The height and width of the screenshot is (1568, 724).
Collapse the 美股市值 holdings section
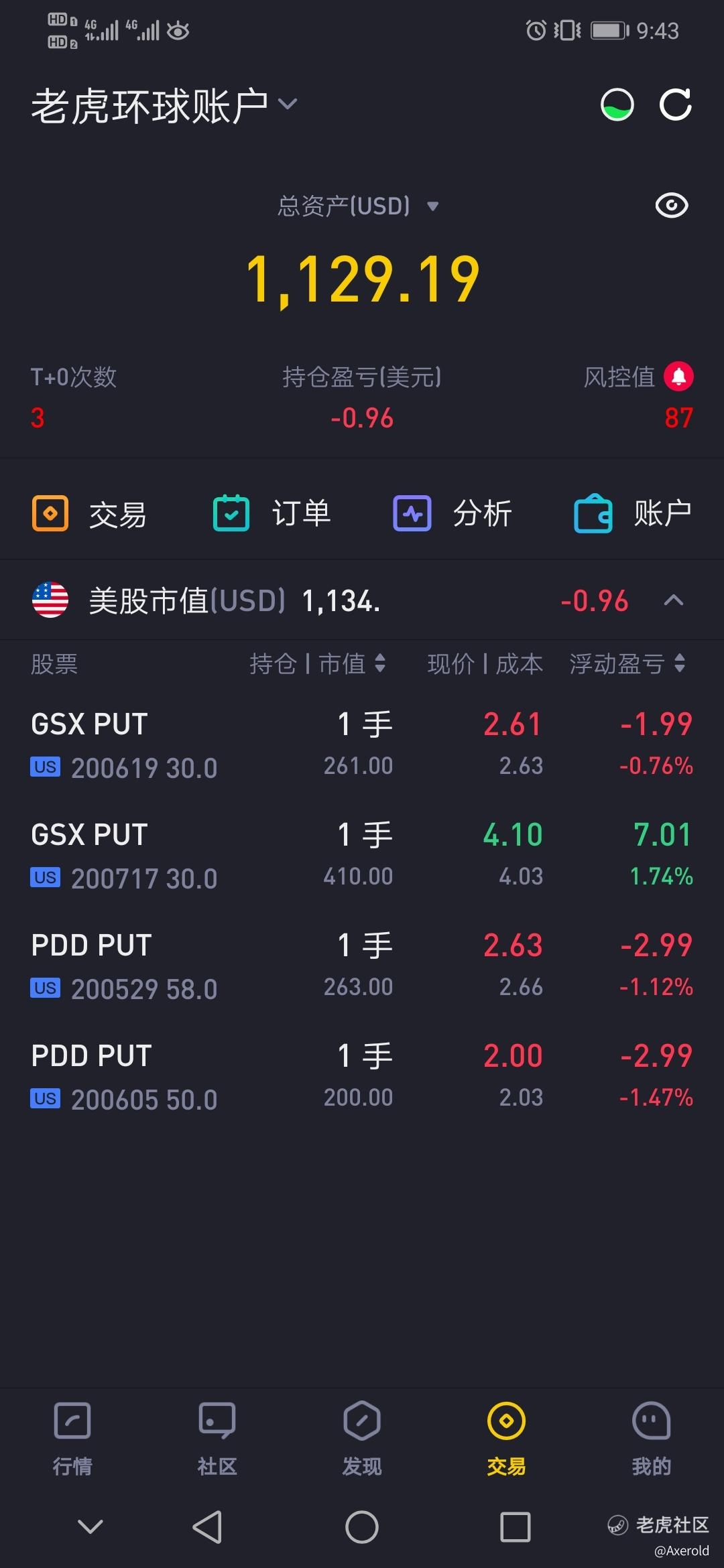coord(673,600)
